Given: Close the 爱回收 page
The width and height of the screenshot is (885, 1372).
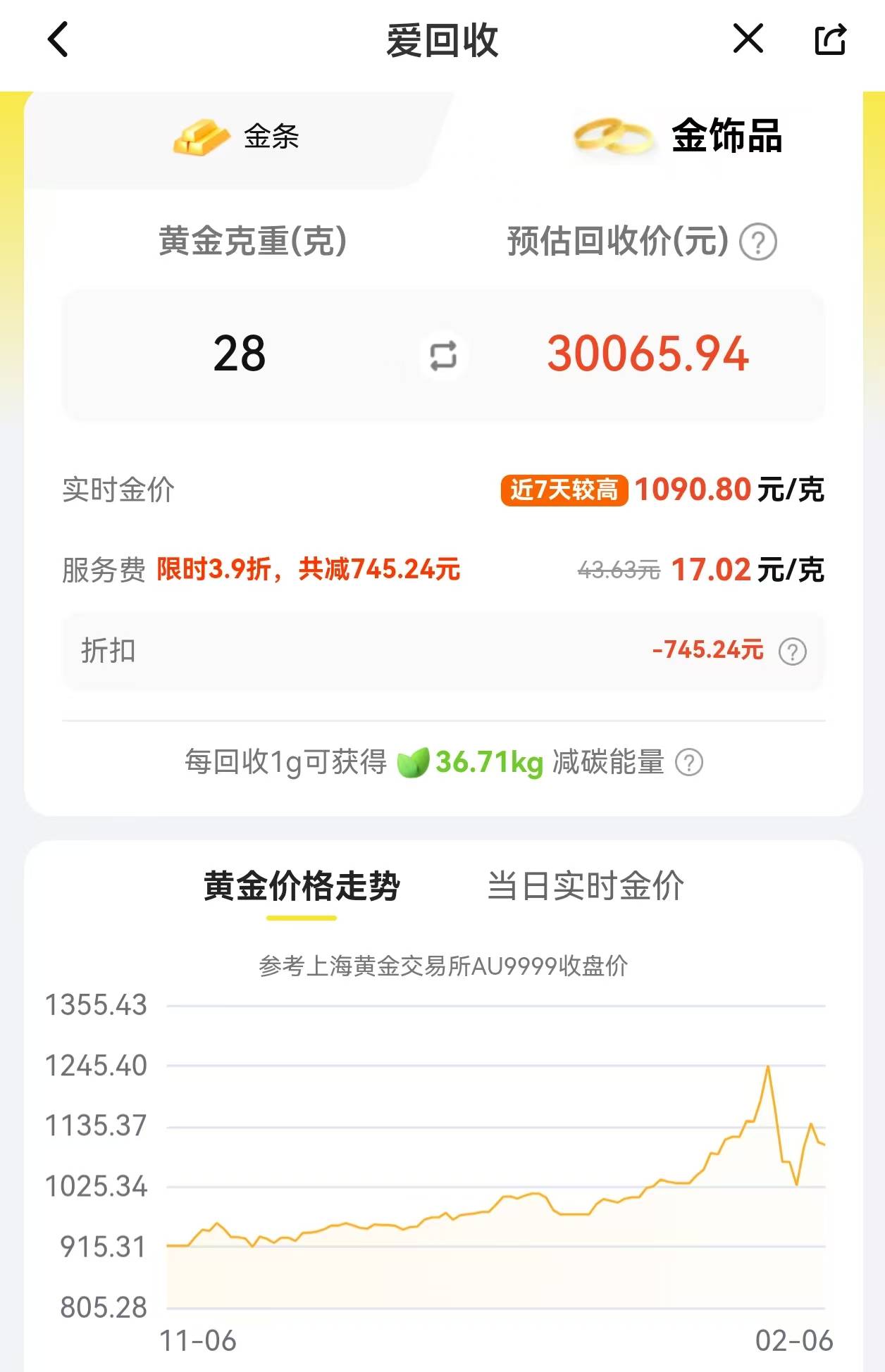Looking at the screenshot, I should pos(748,39).
